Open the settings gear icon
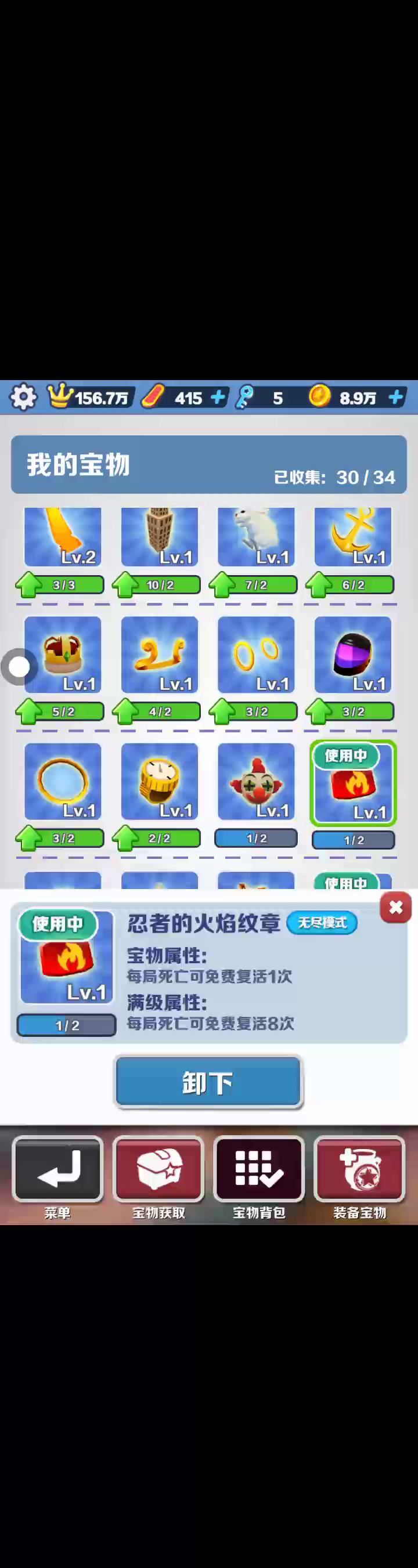The height and width of the screenshot is (1568, 418). click(23, 398)
